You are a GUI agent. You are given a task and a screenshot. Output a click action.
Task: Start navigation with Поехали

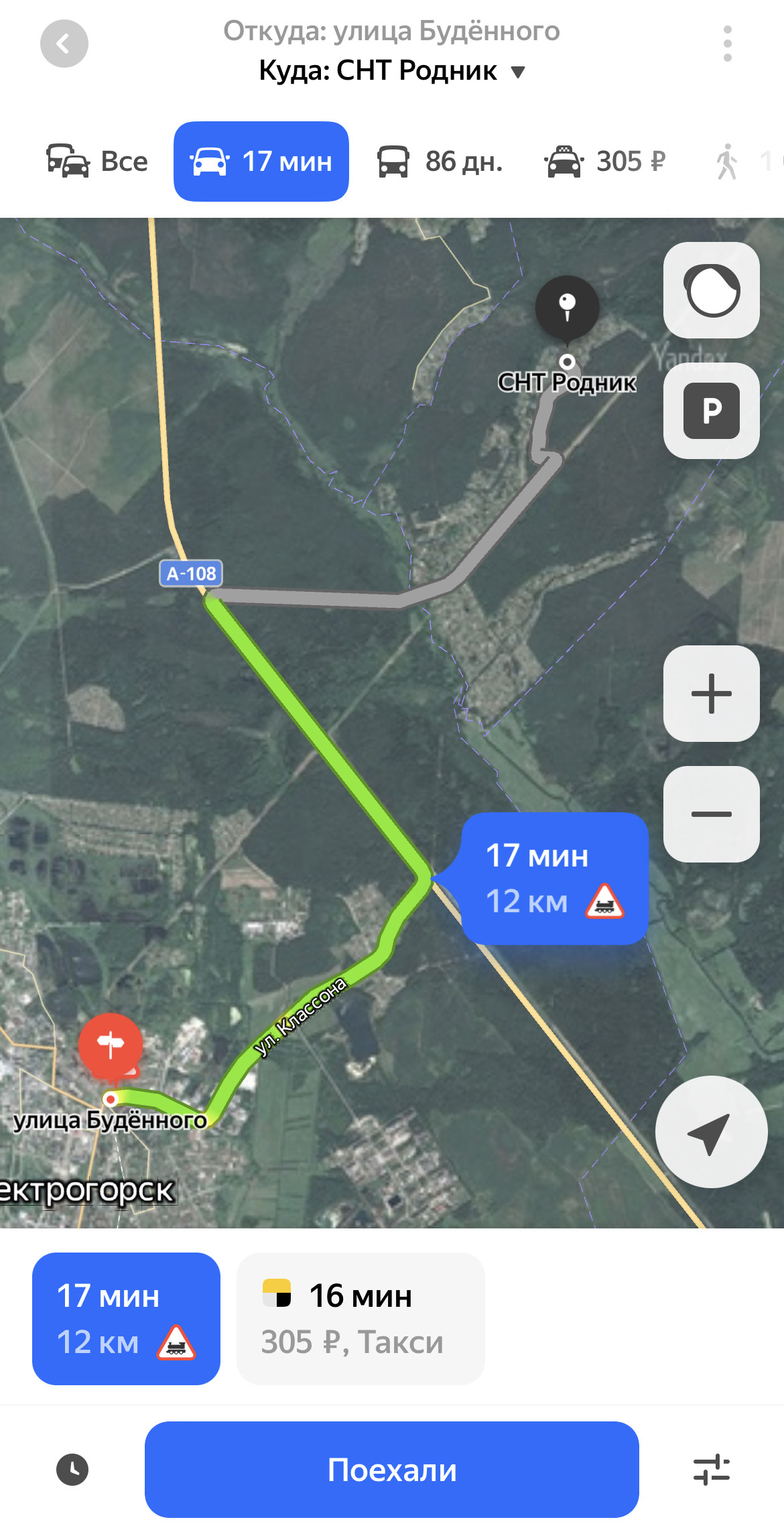pos(392,1470)
